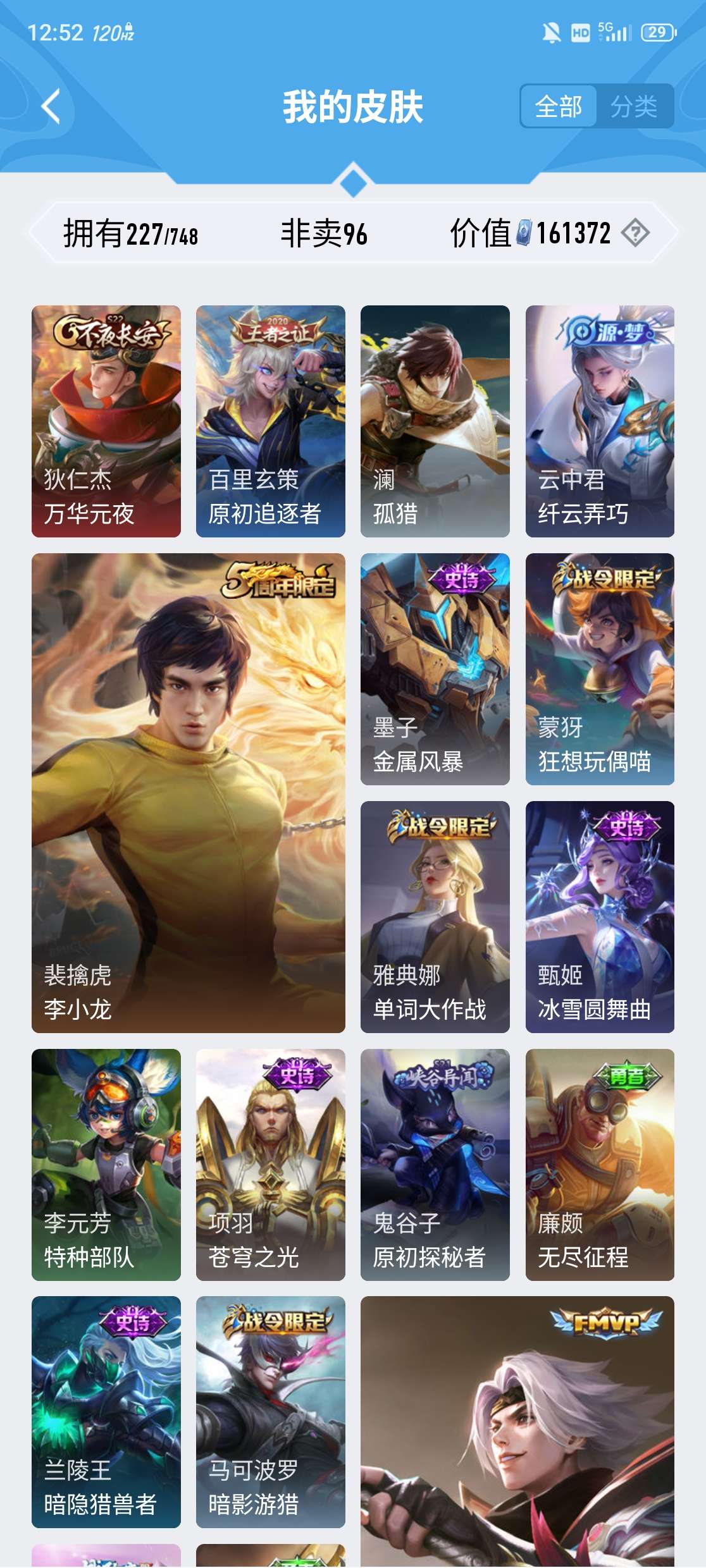Screen dimensions: 706x1568
Task: View the 澜 孤猎 skin
Action: pos(435,421)
